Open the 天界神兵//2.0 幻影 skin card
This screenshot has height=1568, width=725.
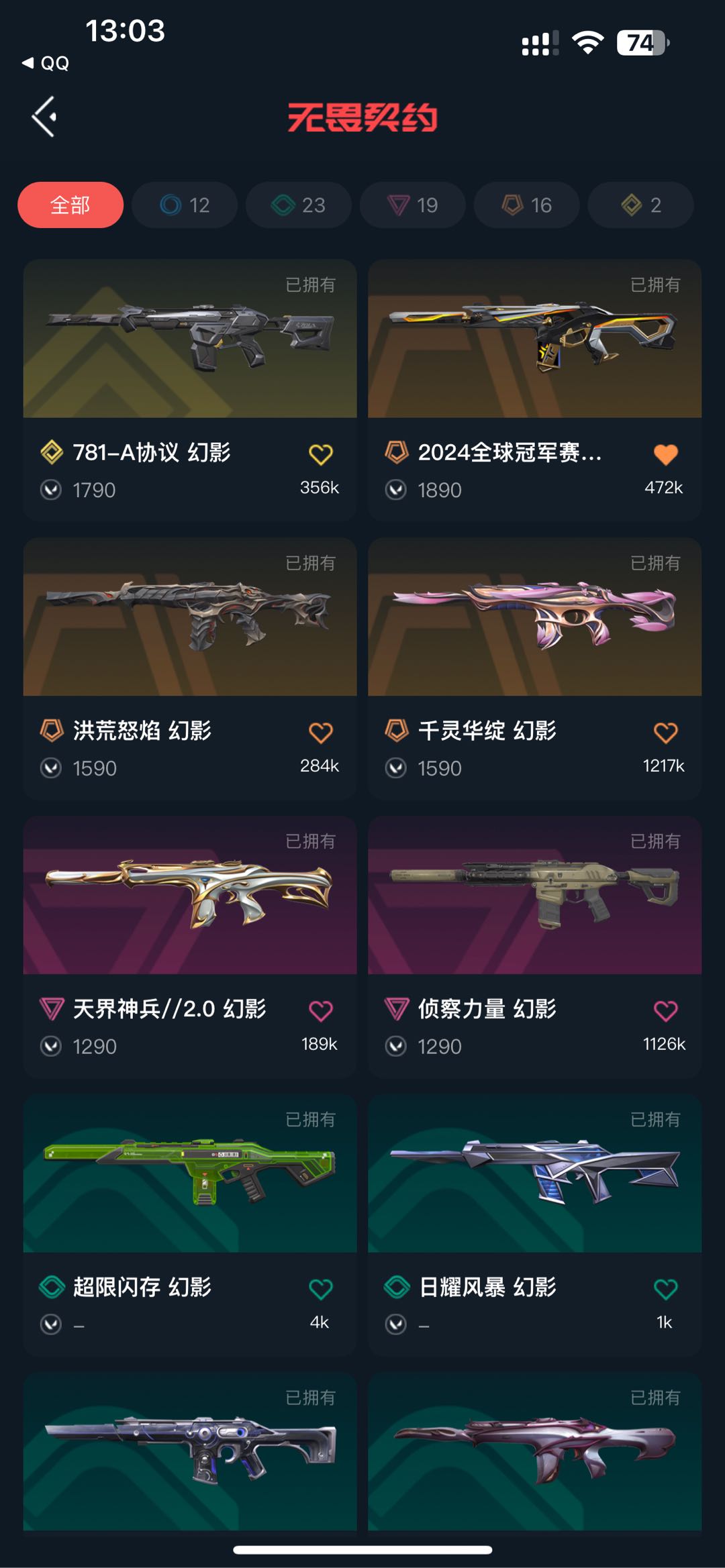click(190, 896)
